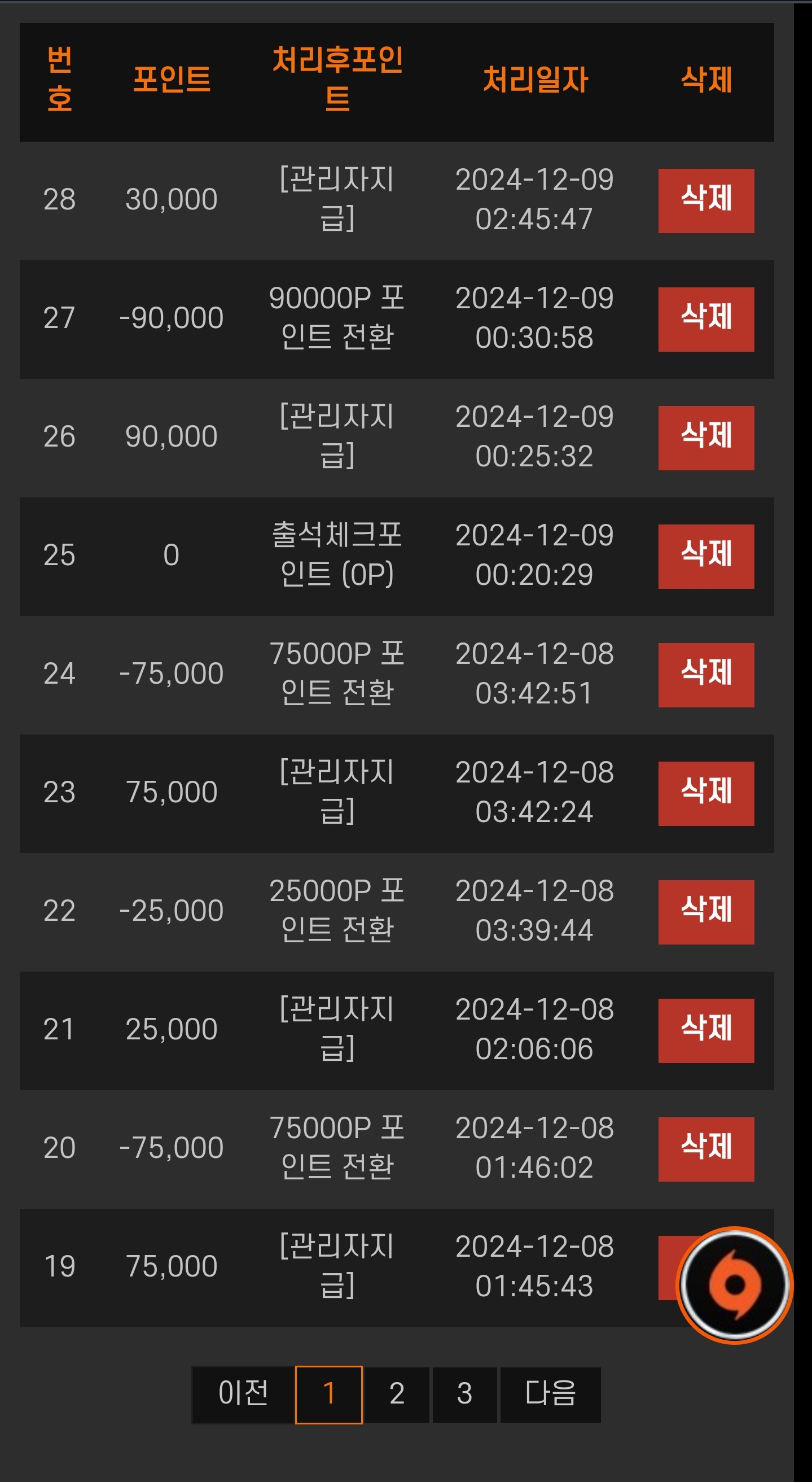Viewport: 812px width, 1482px height.
Task: Tap 삭제 on row 23
Action: tap(705, 793)
